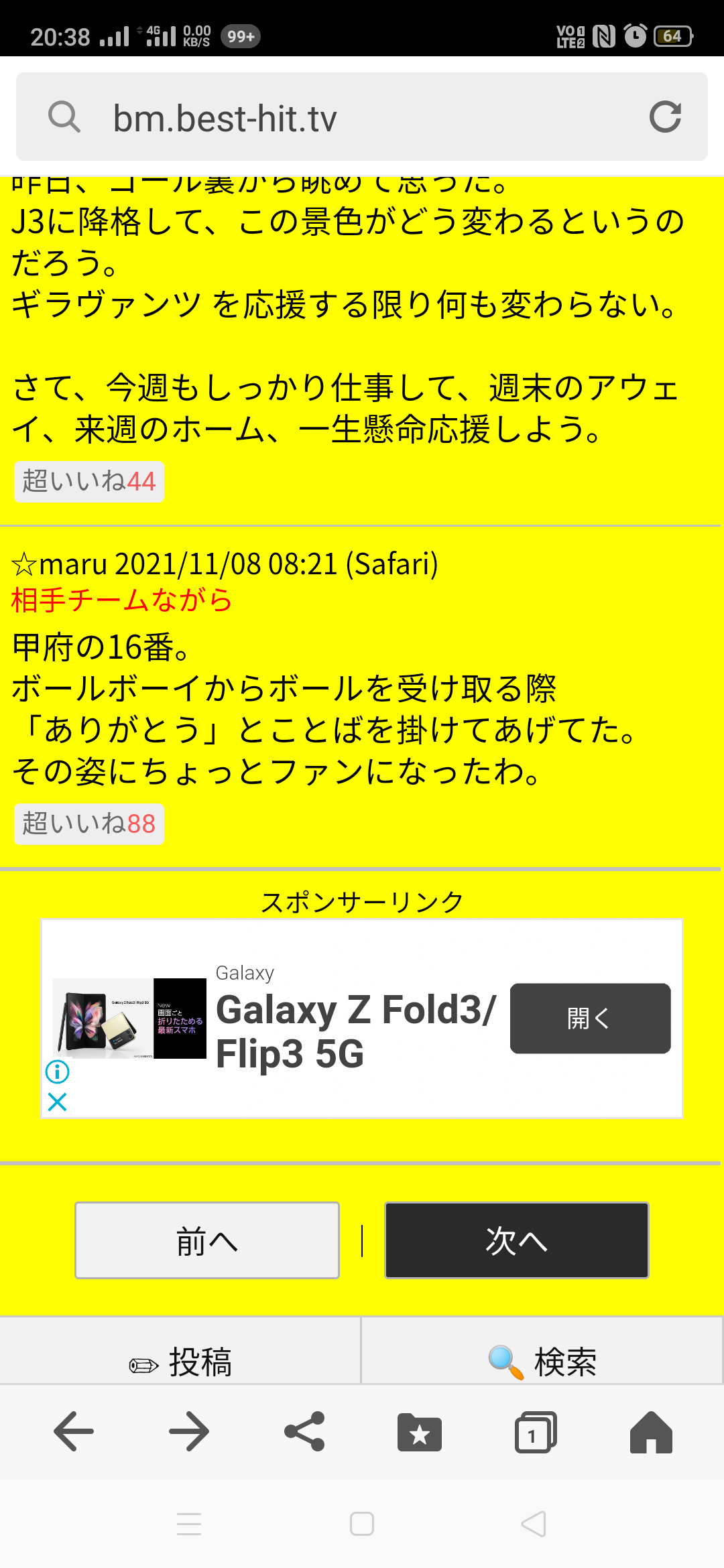The image size is (724, 1568).
Task: Go to next page with 次へ
Action: [517, 1240]
